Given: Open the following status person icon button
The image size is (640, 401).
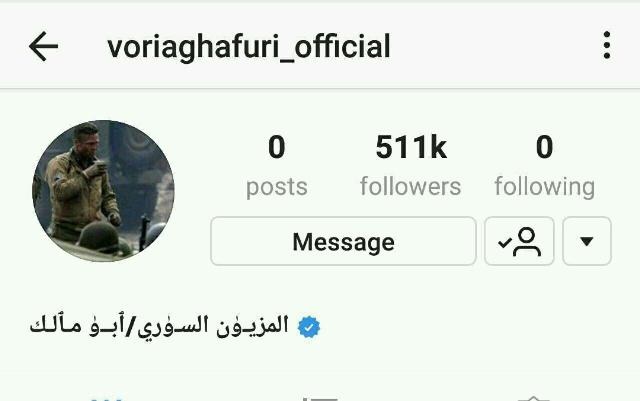Looking at the screenshot, I should [x=519, y=241].
